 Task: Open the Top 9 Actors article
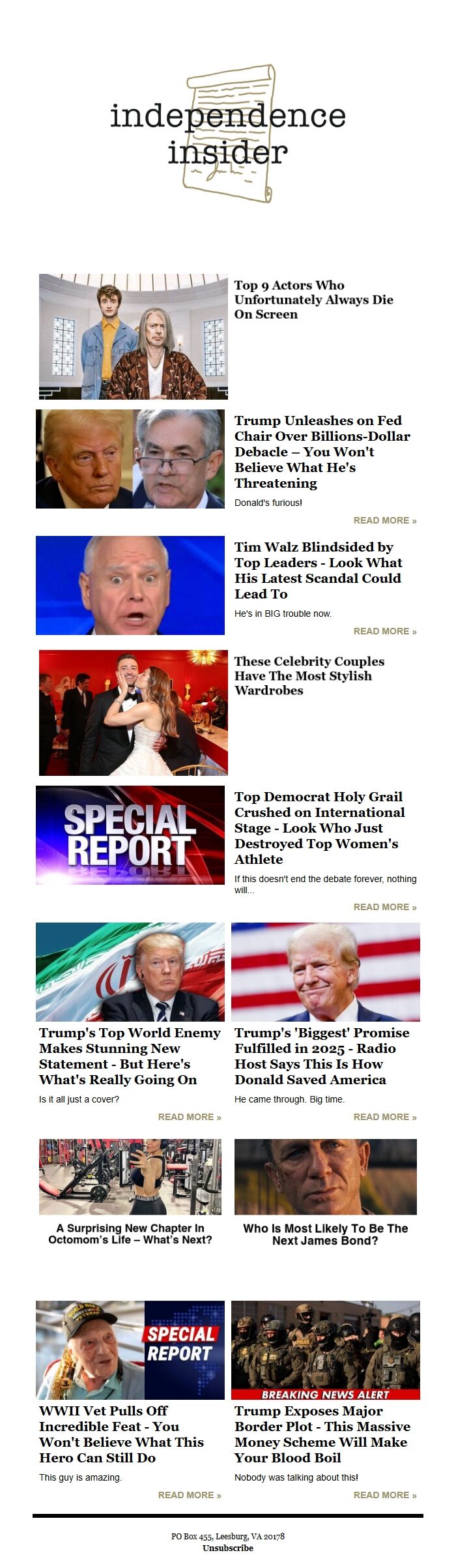pos(313,300)
